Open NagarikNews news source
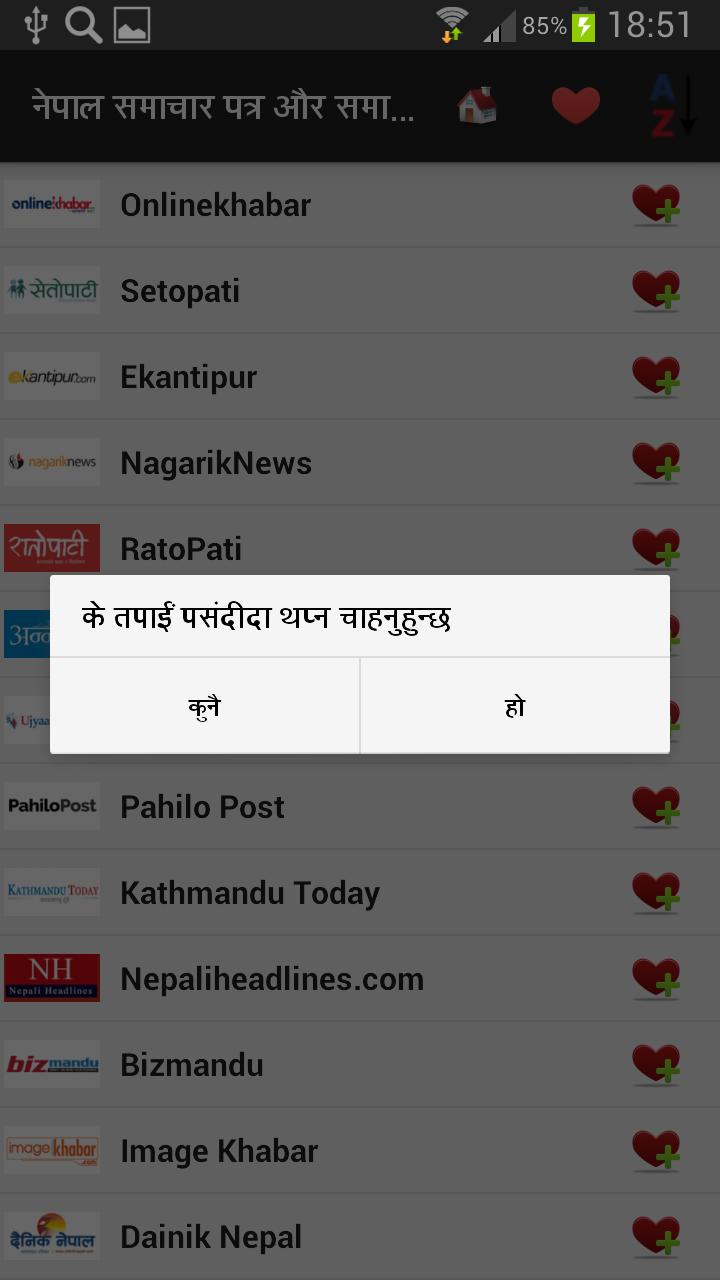720x1280 pixels. tap(216, 463)
